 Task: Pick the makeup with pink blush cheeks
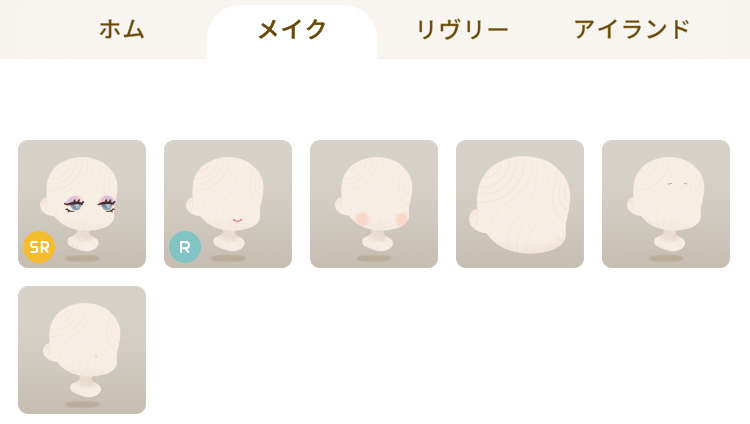[x=374, y=204]
